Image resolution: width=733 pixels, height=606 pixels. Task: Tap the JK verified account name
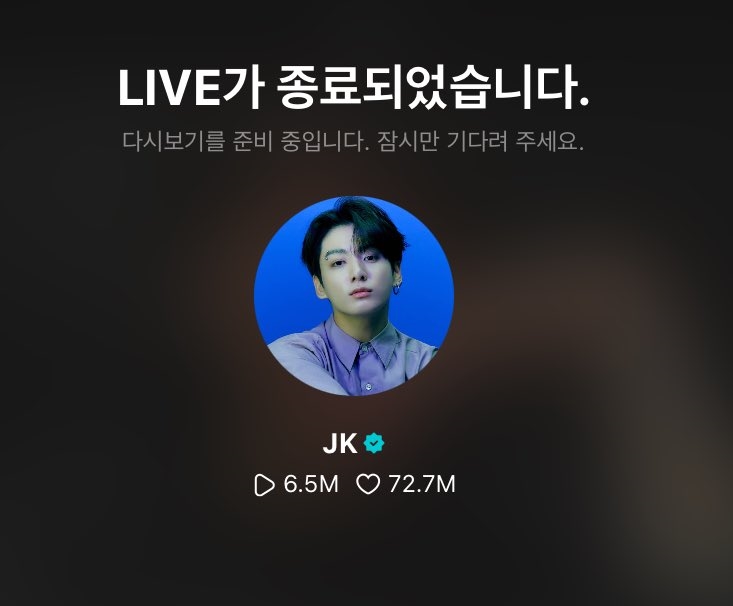point(341,444)
